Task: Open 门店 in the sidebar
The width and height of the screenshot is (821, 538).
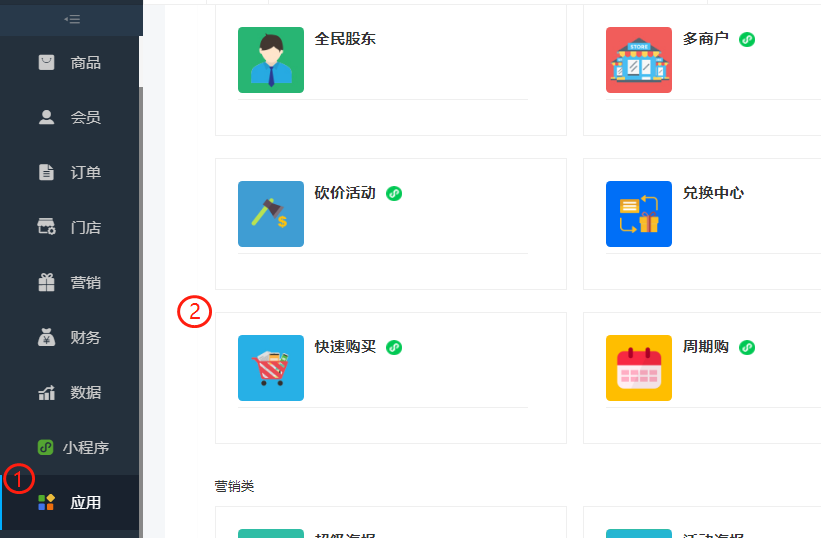Action: (x=71, y=228)
